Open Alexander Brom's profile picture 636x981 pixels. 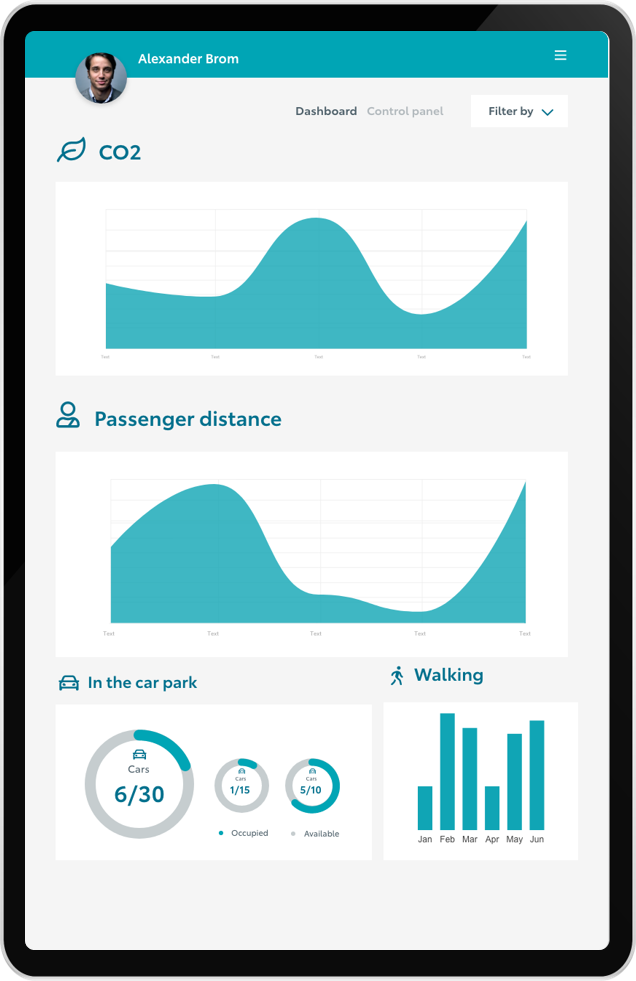pos(101,77)
